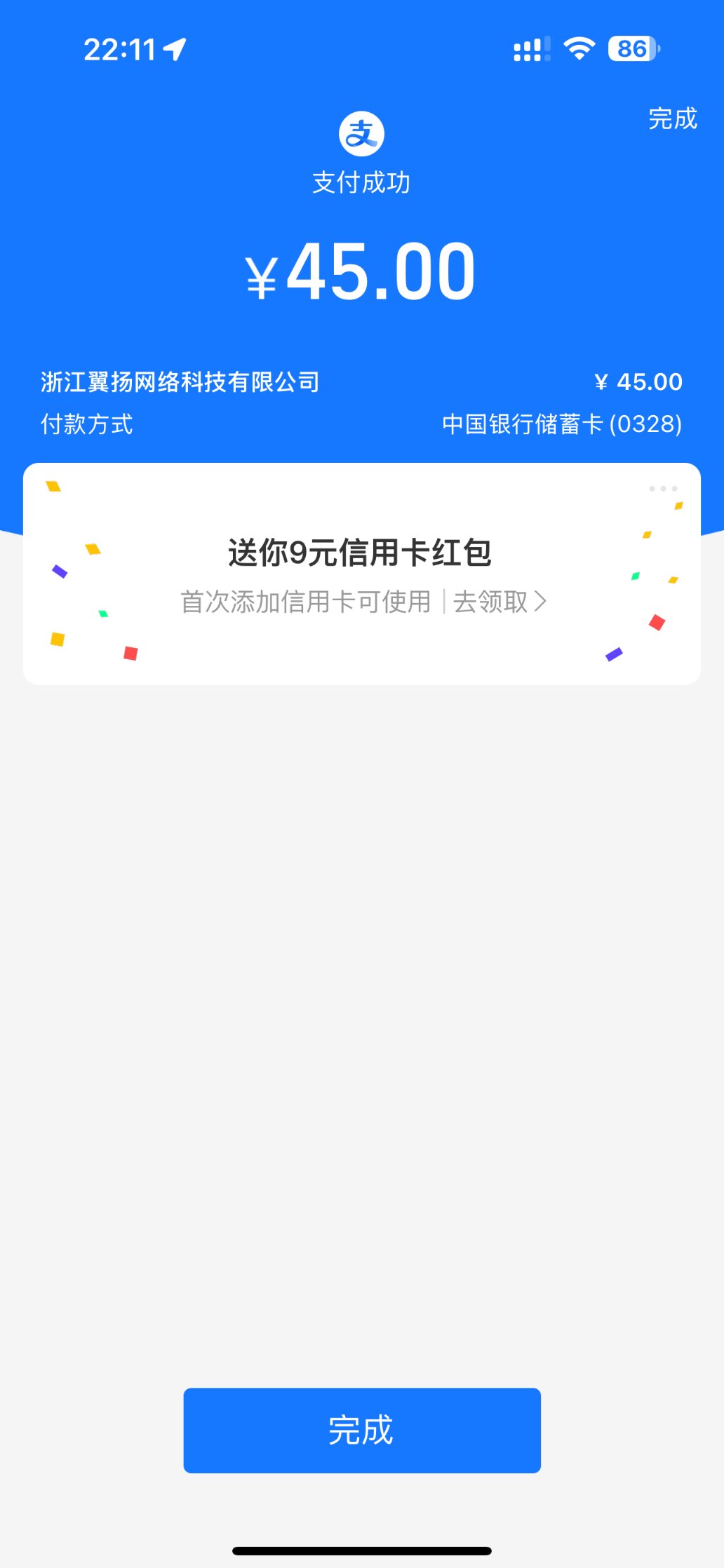The height and width of the screenshot is (1568, 724).
Task: Tap the large blue 完成 button
Action: click(x=362, y=1430)
